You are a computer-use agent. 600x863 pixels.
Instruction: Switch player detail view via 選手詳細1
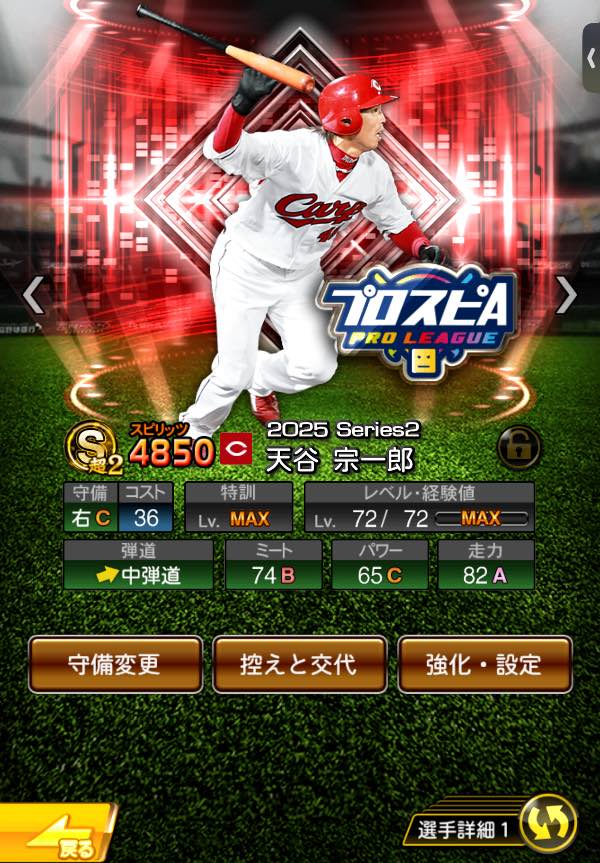click(548, 827)
